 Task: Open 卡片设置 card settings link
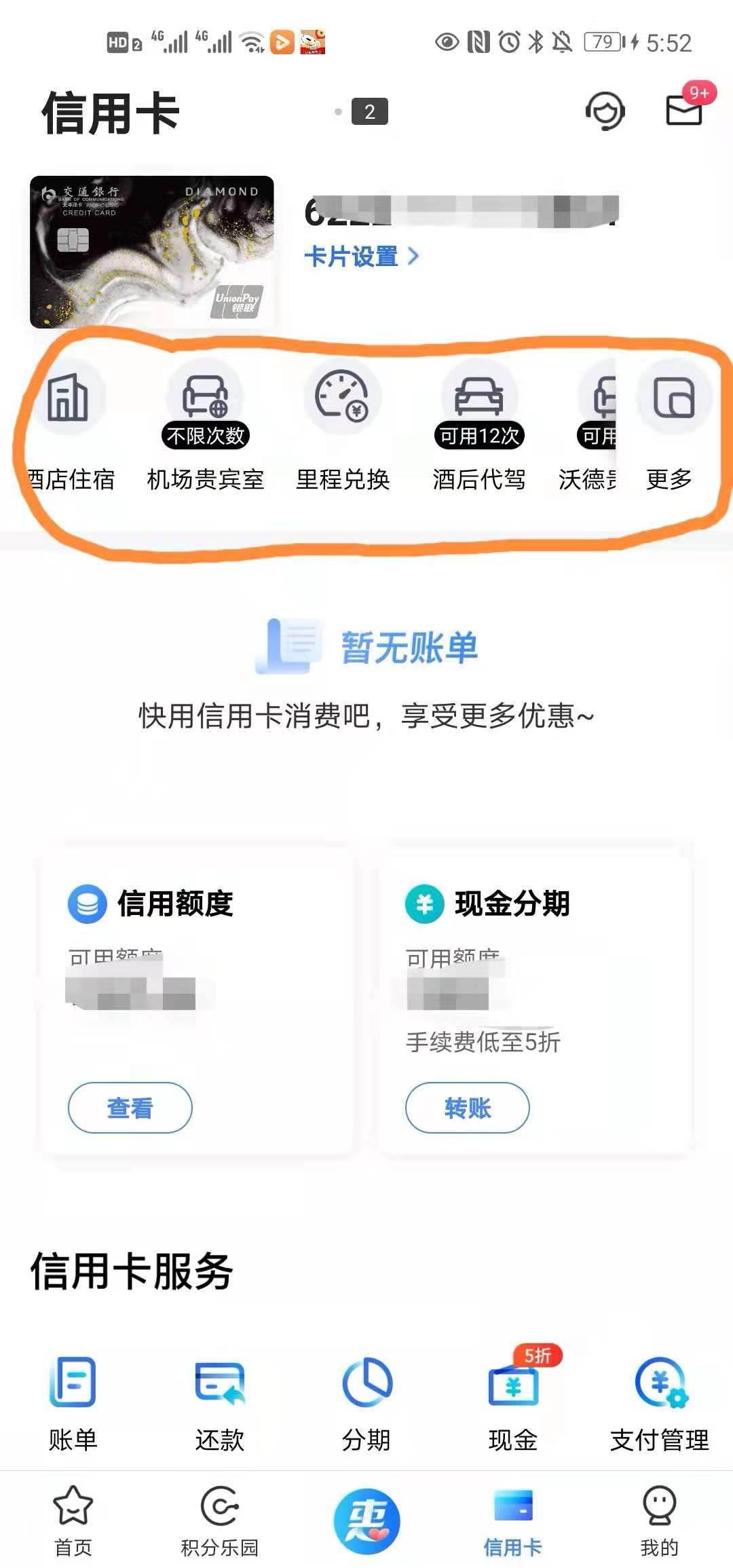361,257
